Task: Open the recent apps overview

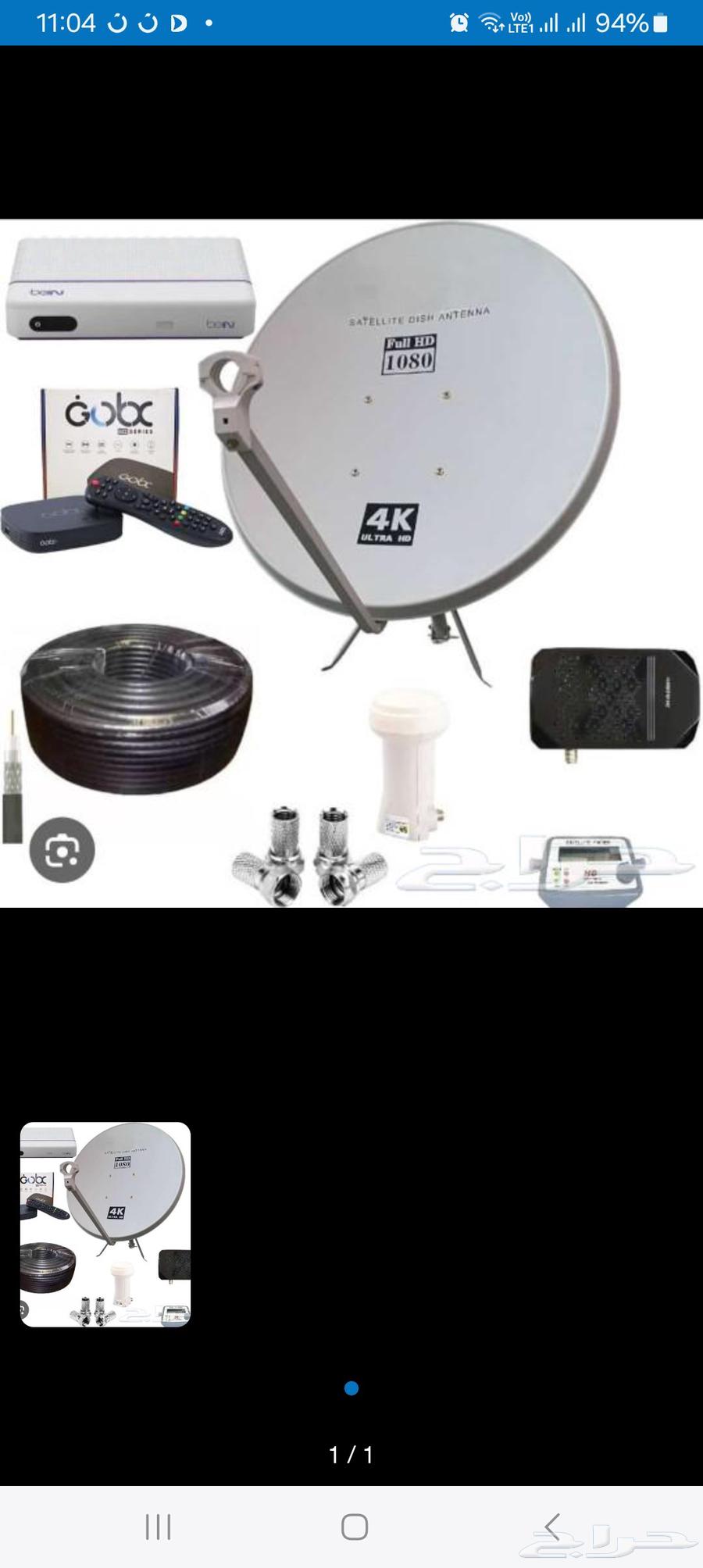Action: (159, 1527)
